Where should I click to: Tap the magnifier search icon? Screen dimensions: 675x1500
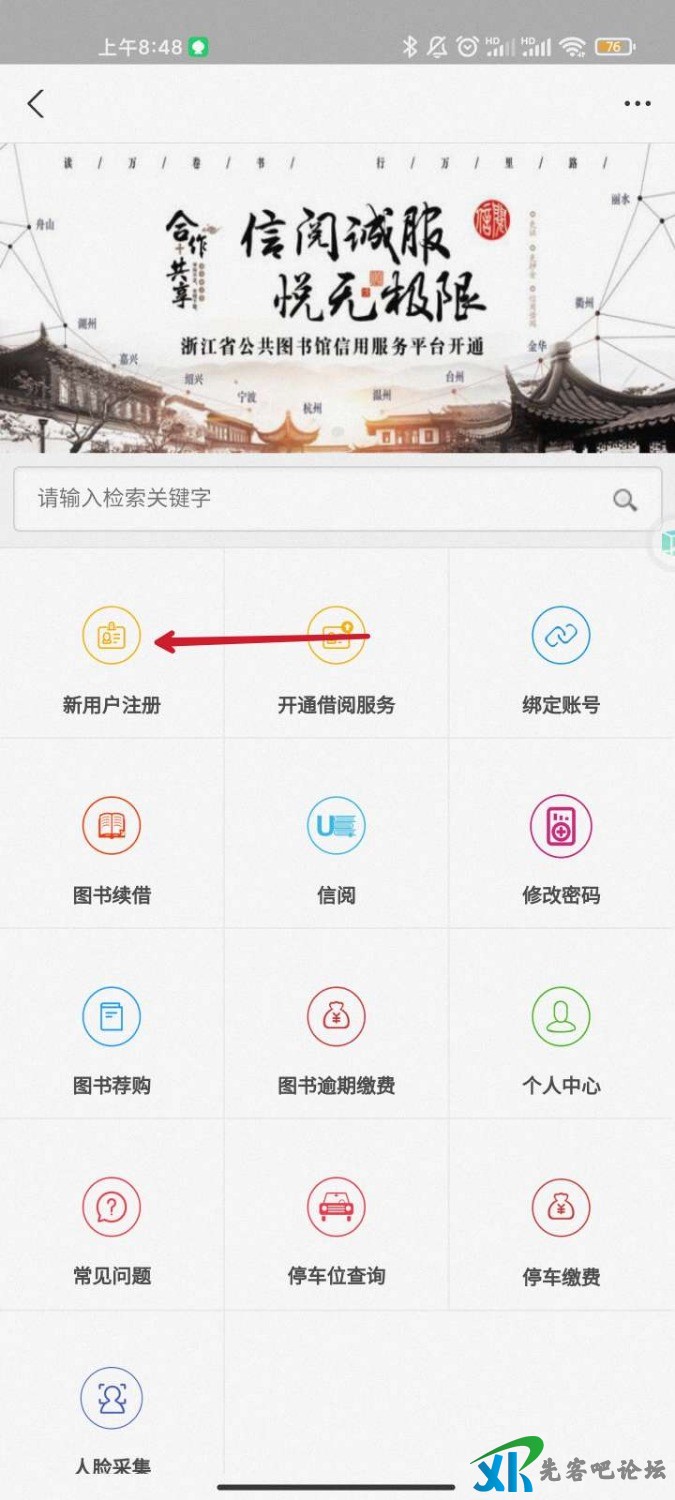coord(625,500)
